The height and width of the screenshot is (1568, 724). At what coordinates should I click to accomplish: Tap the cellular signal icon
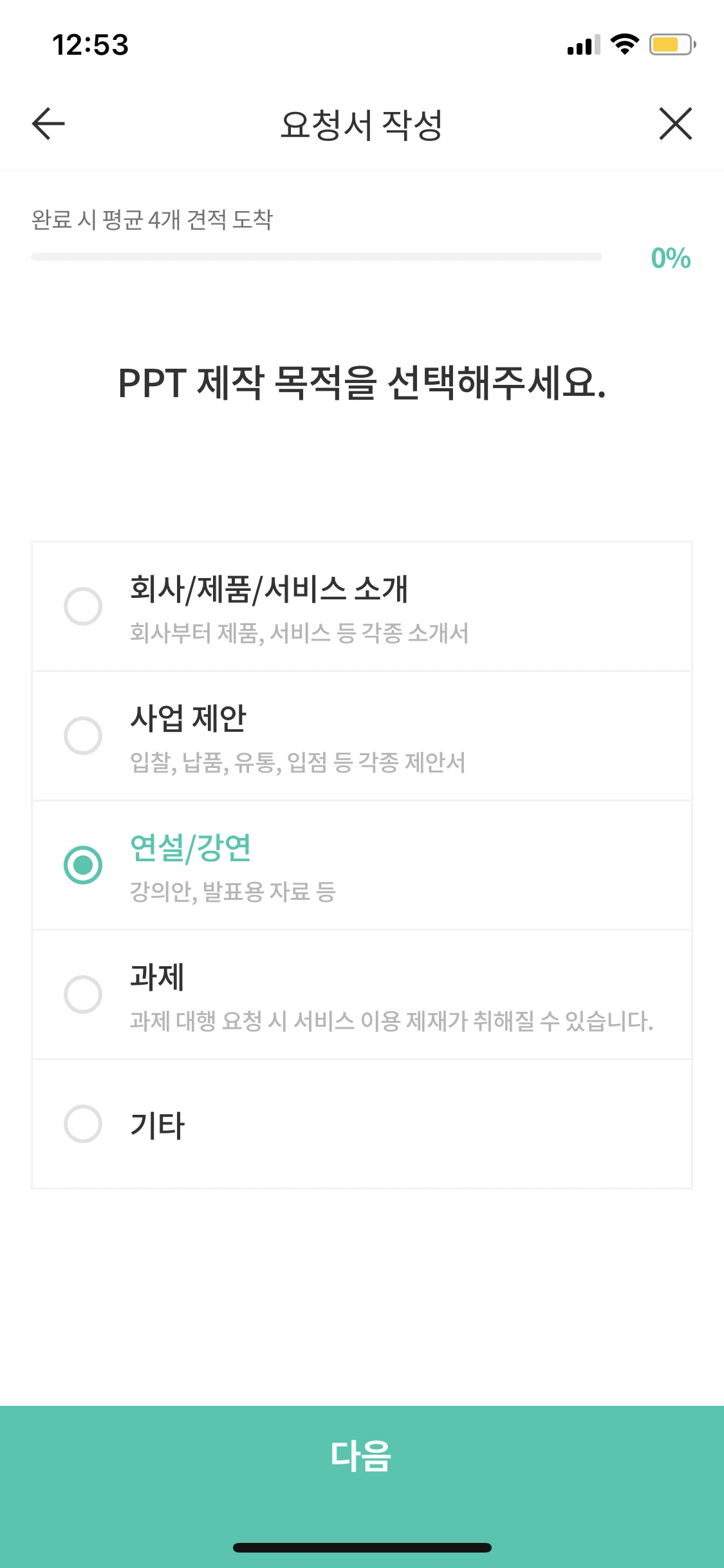[583, 44]
